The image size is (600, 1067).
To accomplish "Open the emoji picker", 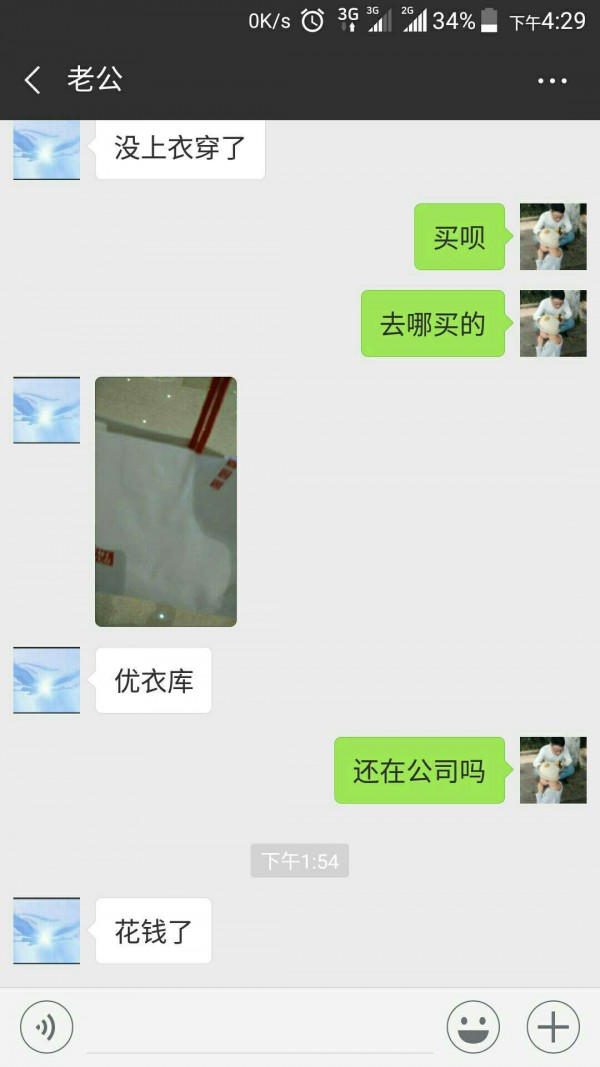I will [x=473, y=1027].
